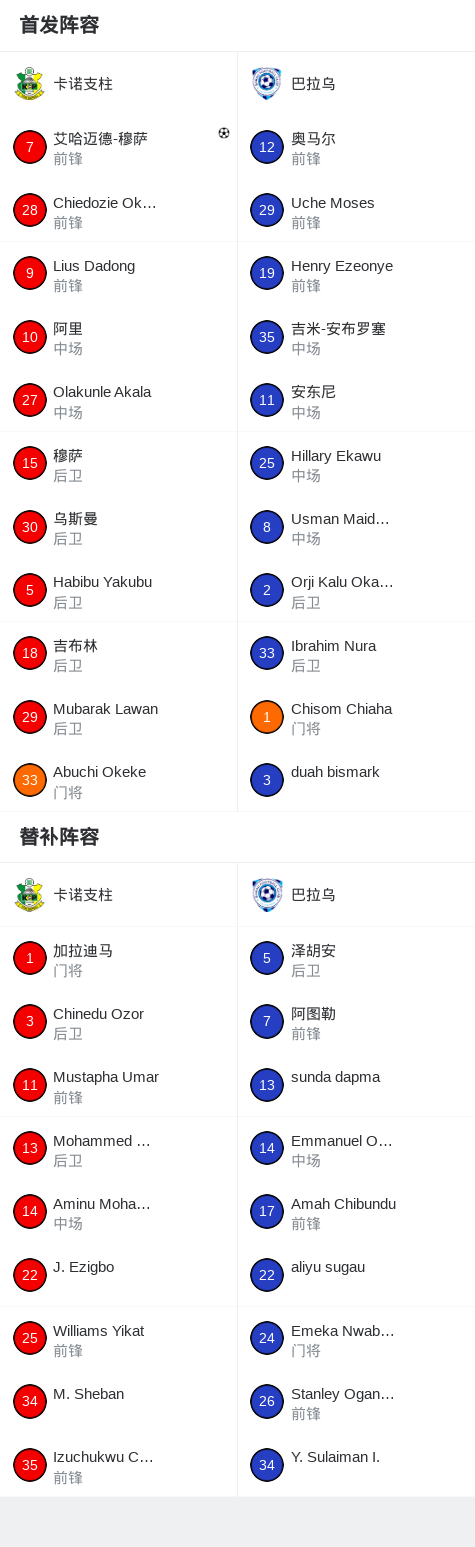Screen dimensions: 475x1547
Task: Open substitute Chinedu Ozor
Action: (x=118, y=1022)
